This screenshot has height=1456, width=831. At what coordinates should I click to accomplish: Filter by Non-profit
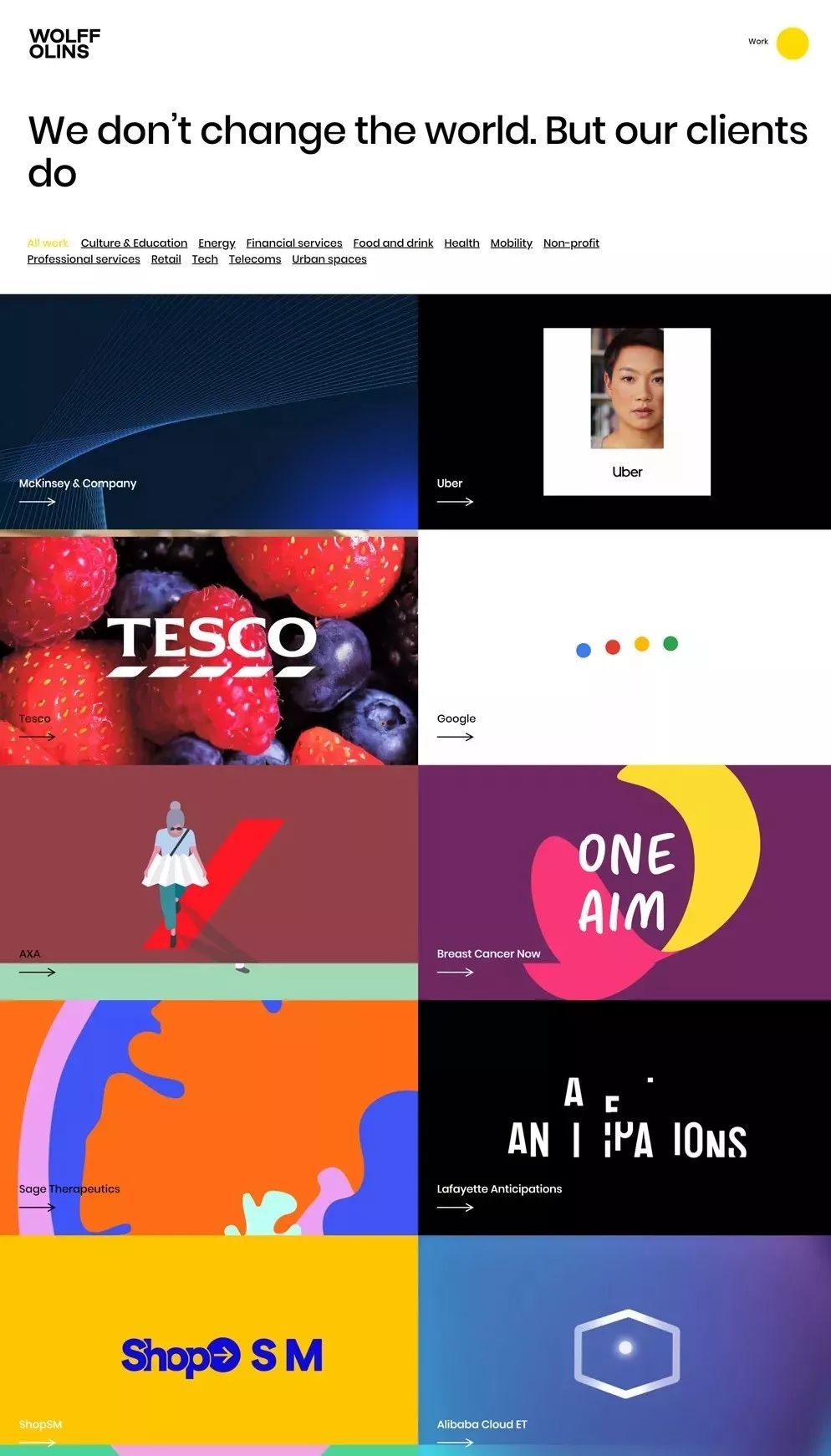(571, 243)
